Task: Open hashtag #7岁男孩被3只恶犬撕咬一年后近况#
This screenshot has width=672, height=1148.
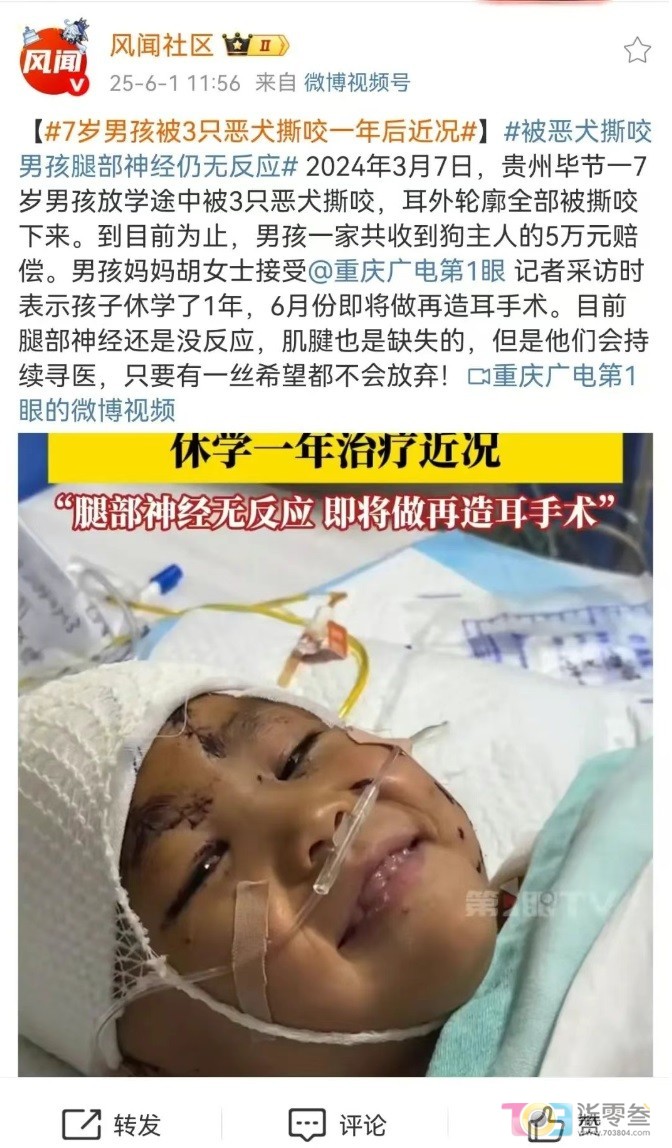Action: pyautogui.click(x=259, y=131)
